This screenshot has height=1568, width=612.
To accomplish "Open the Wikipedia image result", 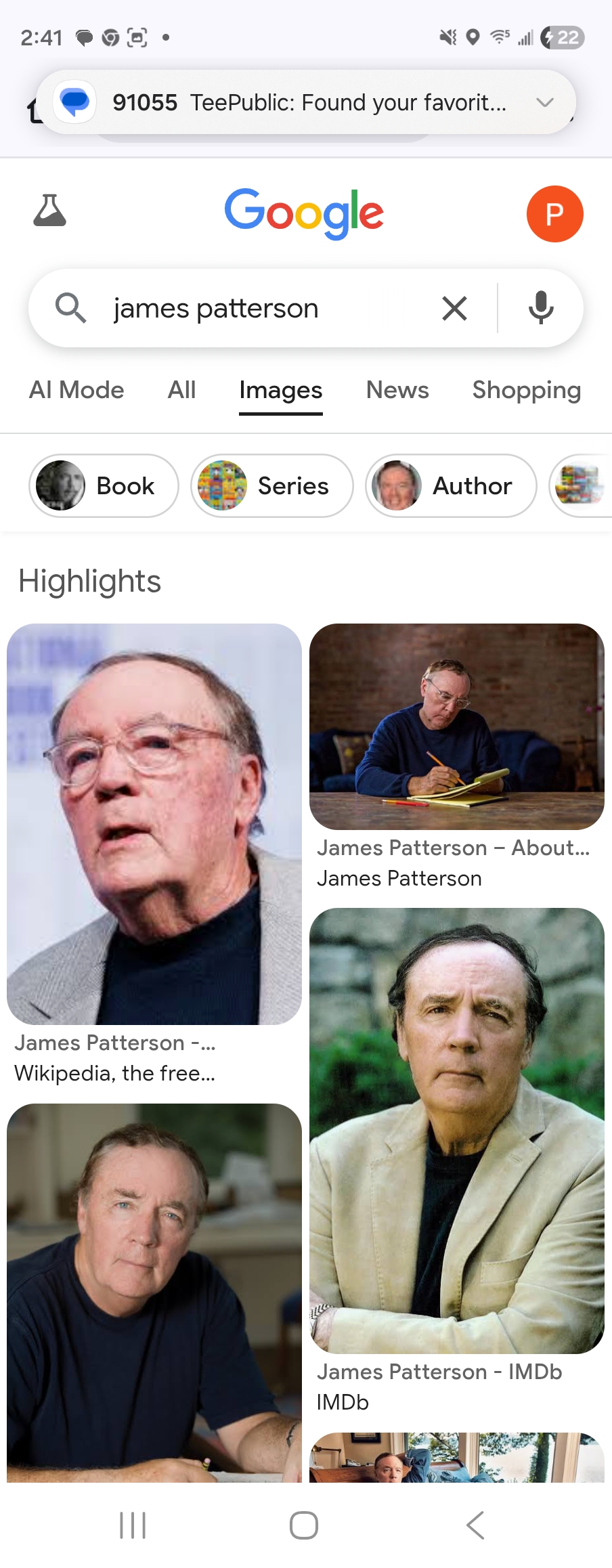I will pos(154,824).
